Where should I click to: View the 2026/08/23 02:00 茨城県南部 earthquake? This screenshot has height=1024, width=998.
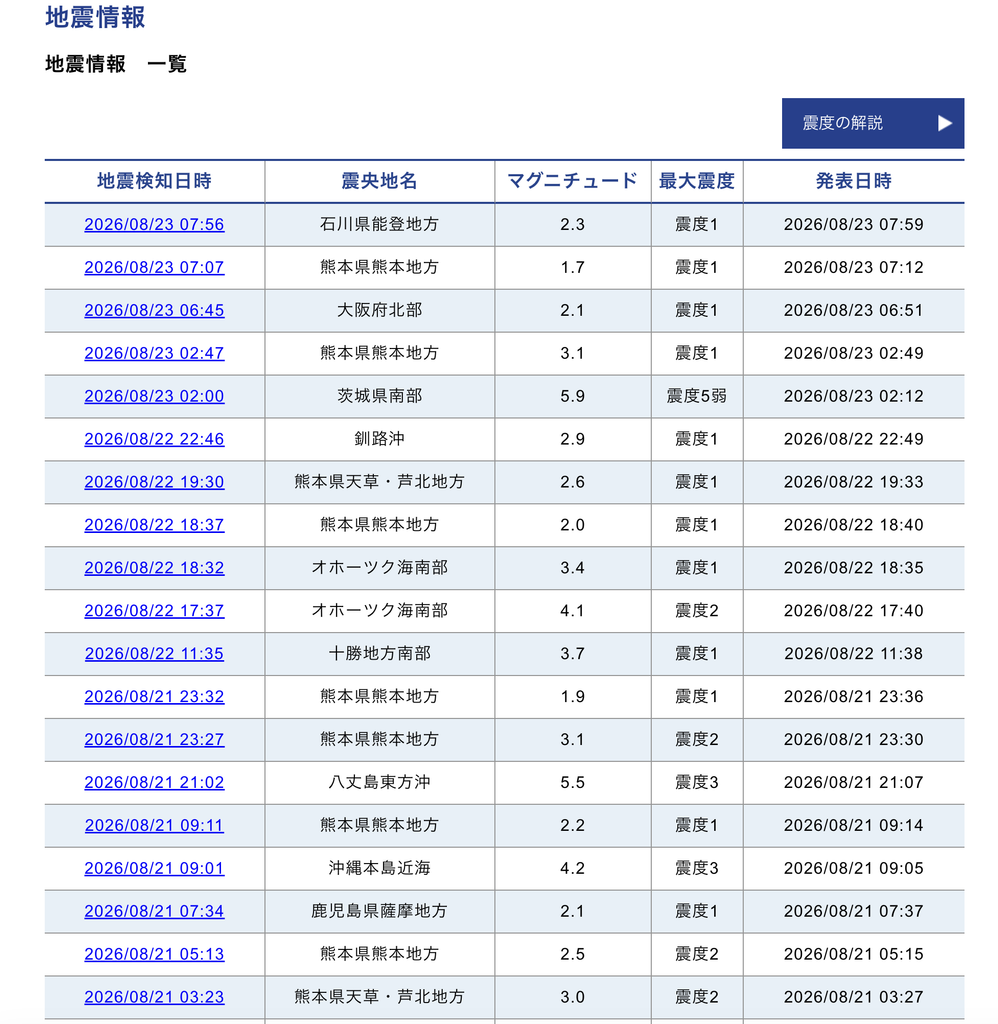[x=154, y=396]
